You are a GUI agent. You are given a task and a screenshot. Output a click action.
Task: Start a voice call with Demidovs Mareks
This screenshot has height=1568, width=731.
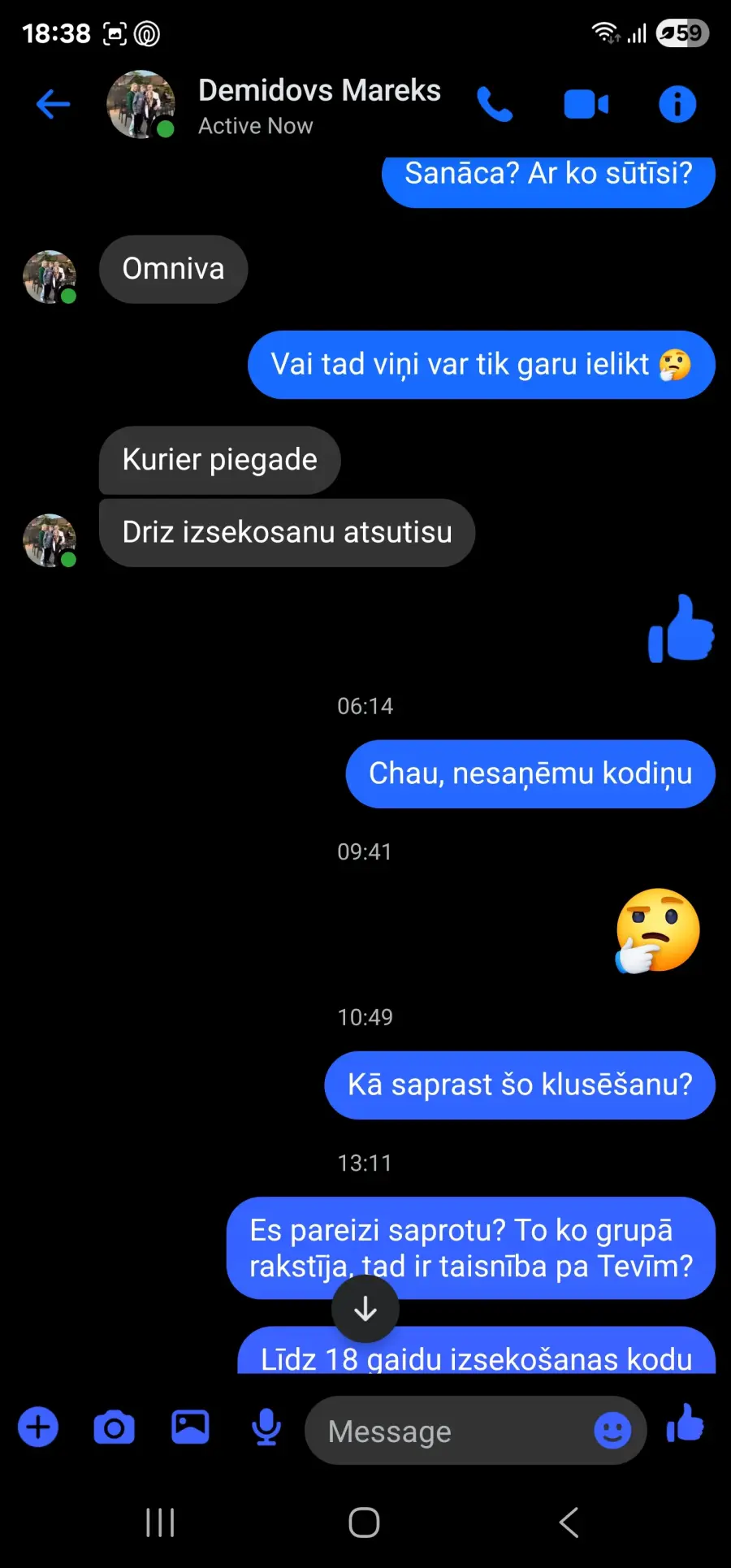click(x=495, y=104)
